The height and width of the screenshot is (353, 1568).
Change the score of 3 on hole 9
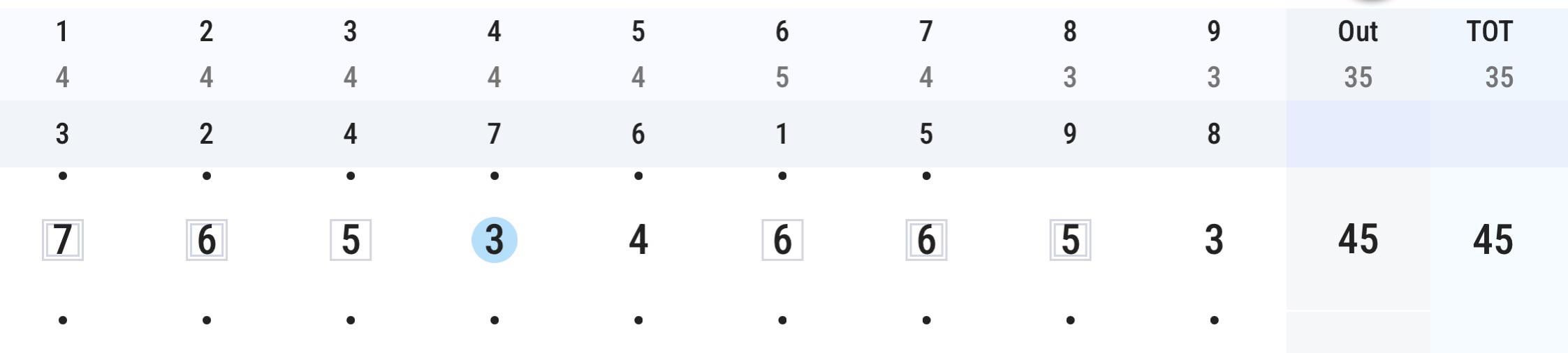[x=1214, y=240]
